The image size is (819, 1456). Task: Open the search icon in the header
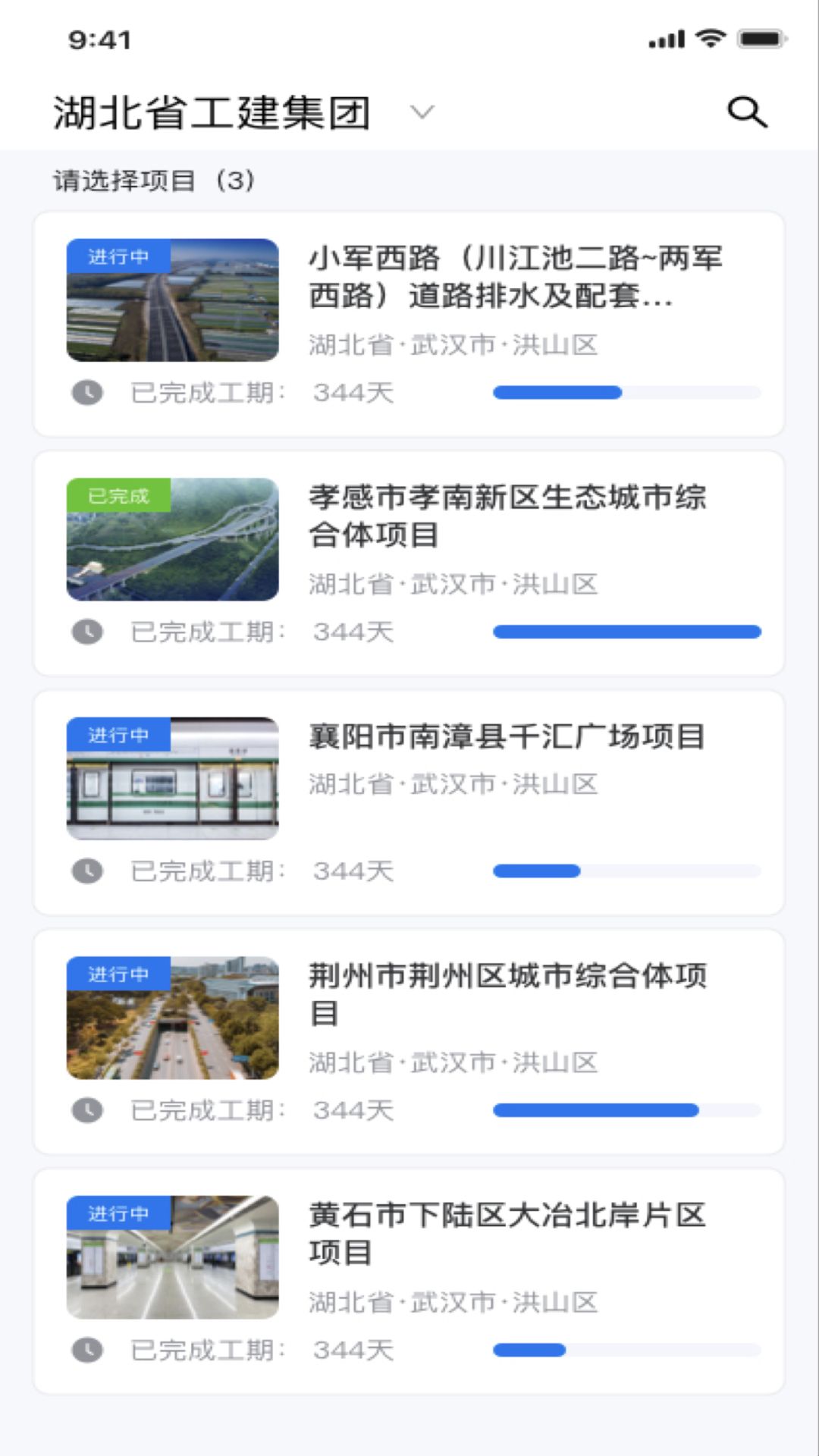point(747,112)
